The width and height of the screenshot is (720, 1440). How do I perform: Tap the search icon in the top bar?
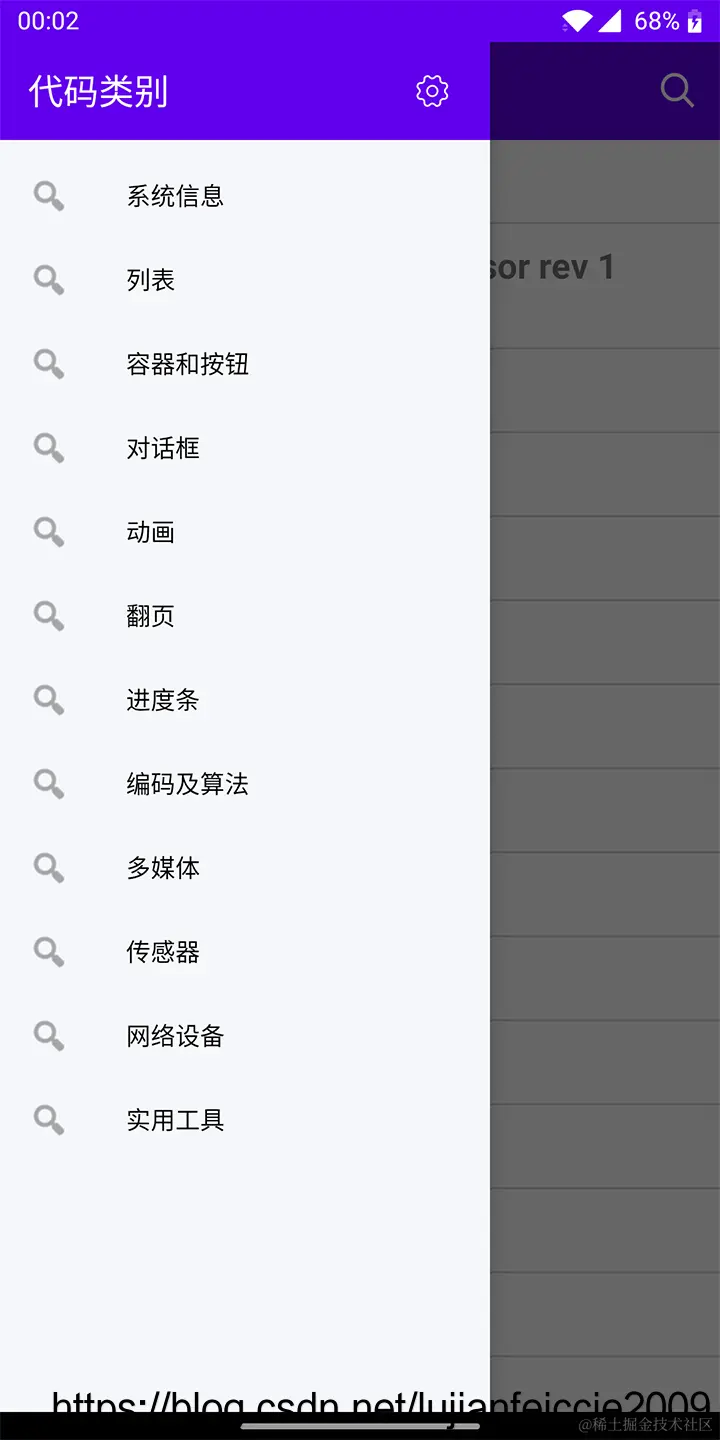pyautogui.click(x=677, y=91)
